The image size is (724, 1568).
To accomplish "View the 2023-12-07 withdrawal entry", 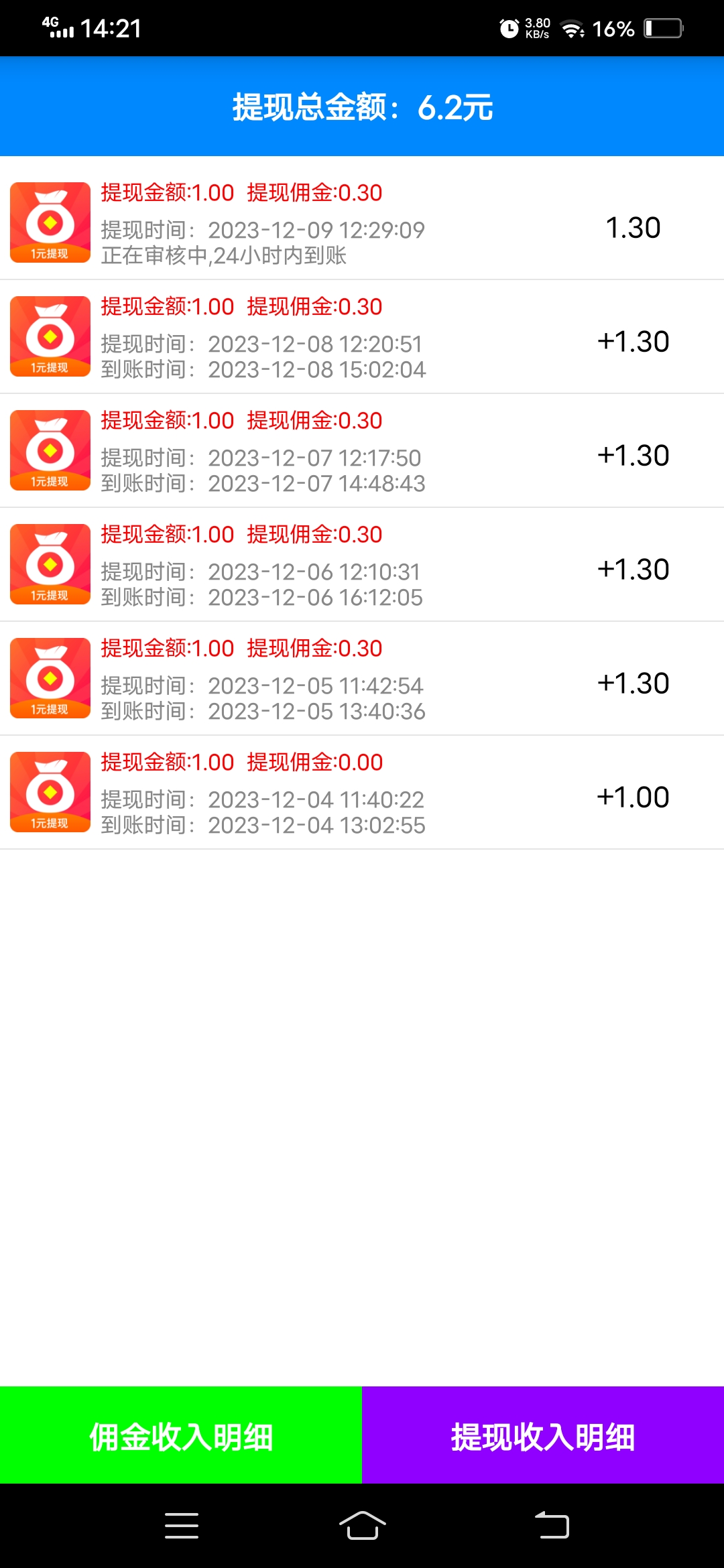I will [362, 451].
